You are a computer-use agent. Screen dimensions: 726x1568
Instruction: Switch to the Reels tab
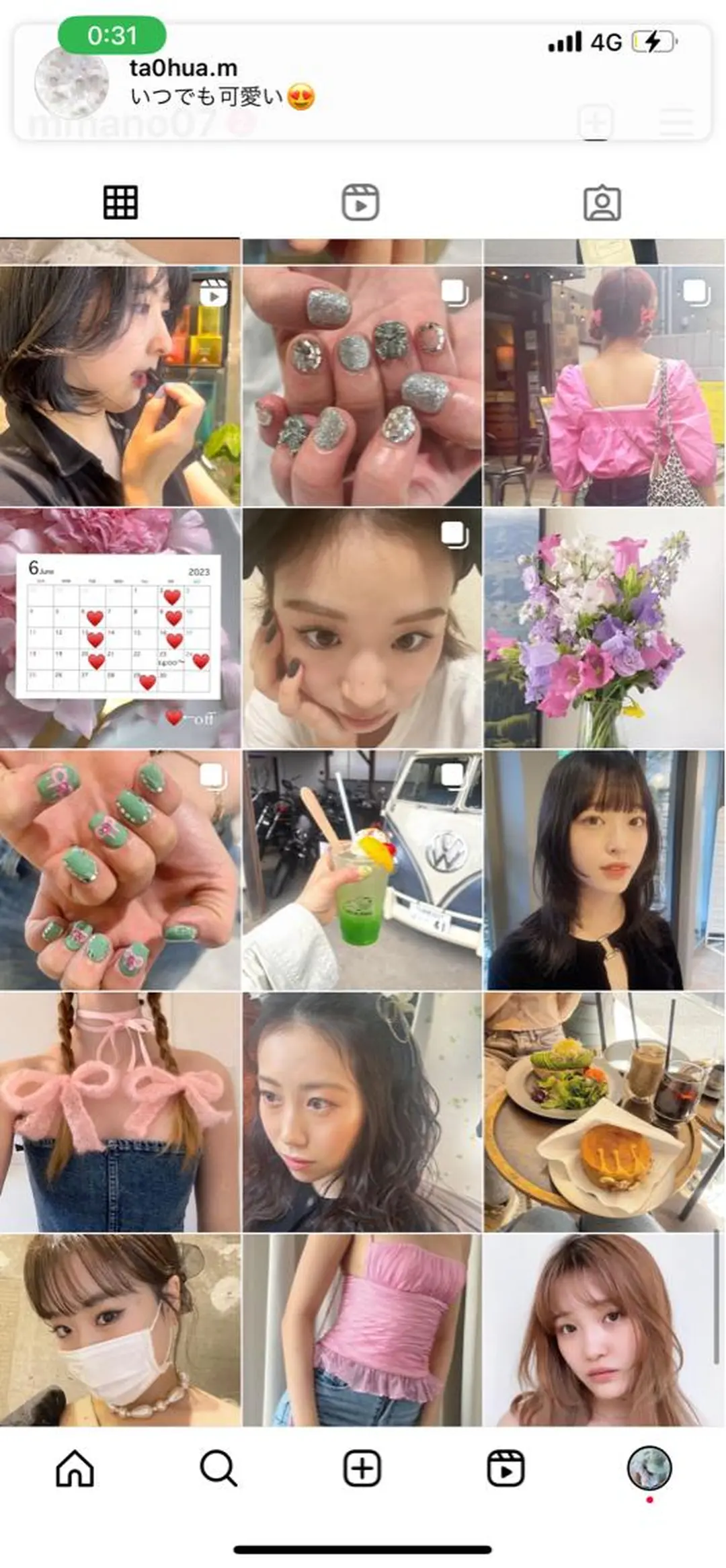(361, 202)
